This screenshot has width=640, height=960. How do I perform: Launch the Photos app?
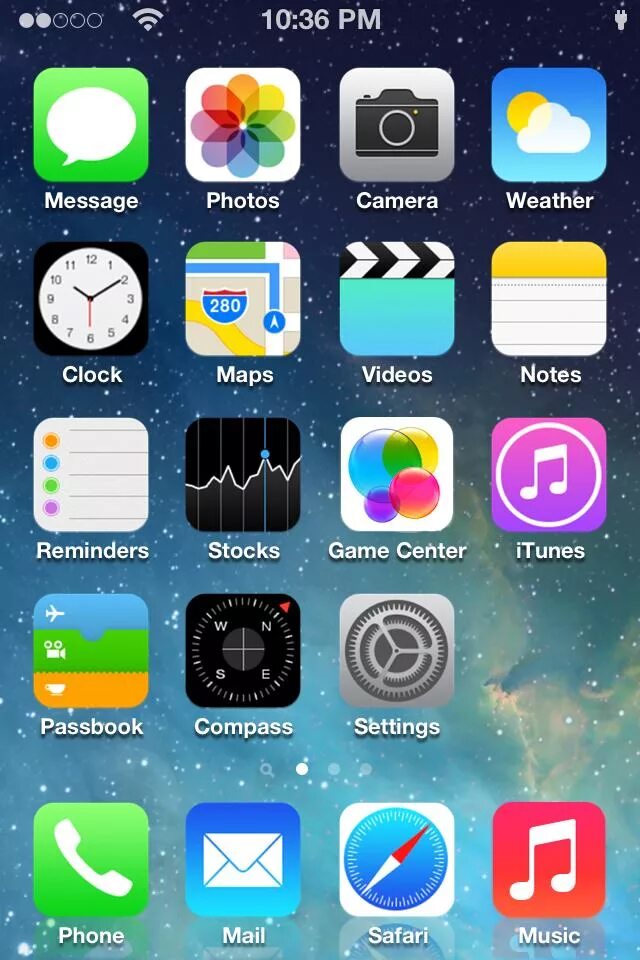[x=243, y=125]
